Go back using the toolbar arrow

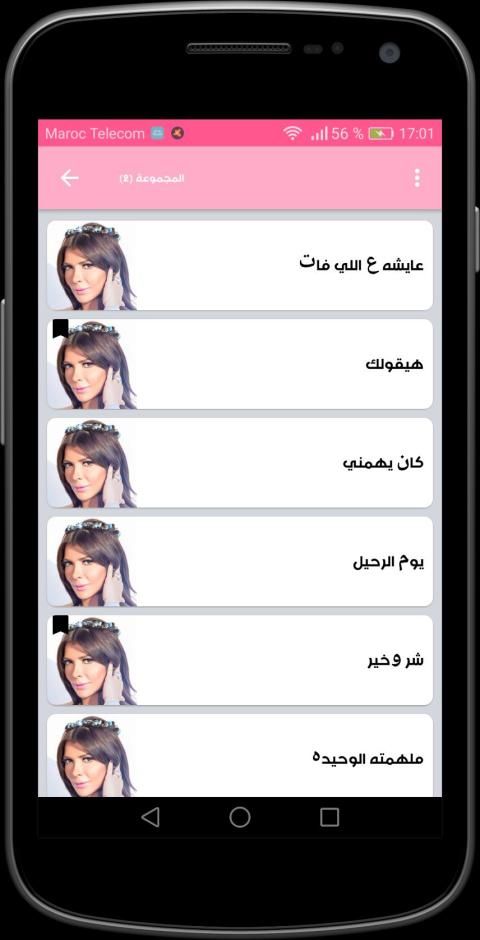[70, 178]
